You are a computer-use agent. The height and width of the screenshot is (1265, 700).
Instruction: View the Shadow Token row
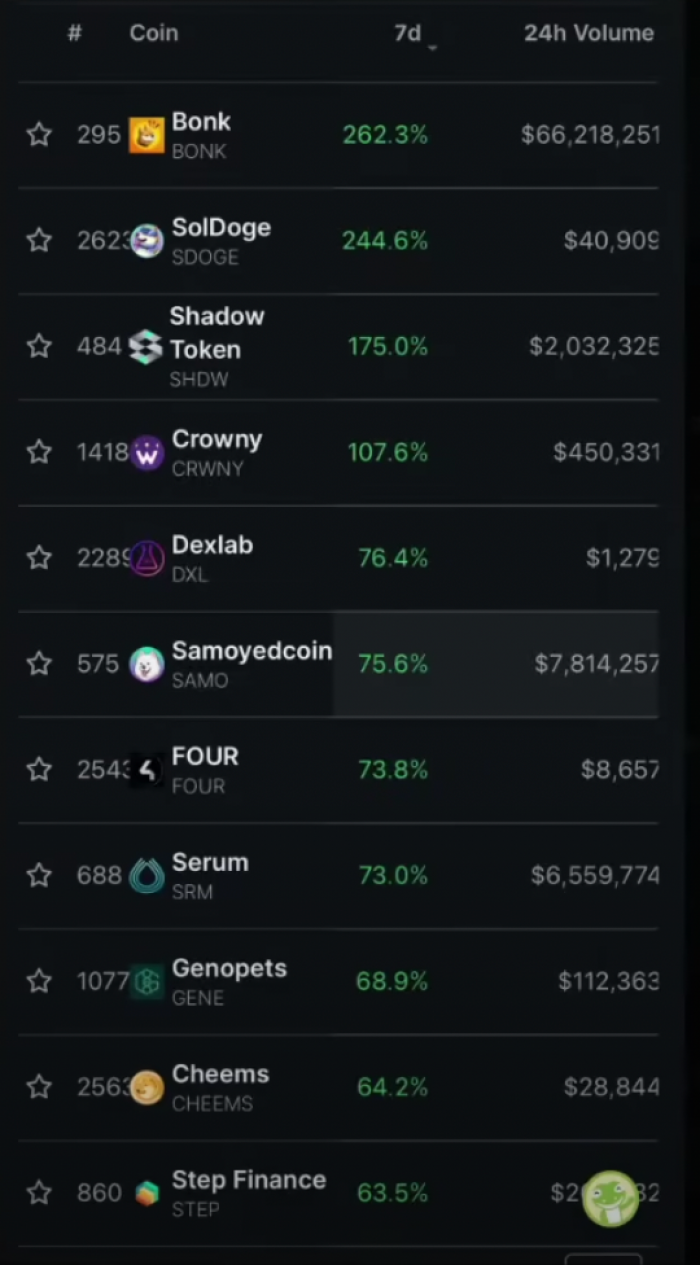(x=338, y=347)
